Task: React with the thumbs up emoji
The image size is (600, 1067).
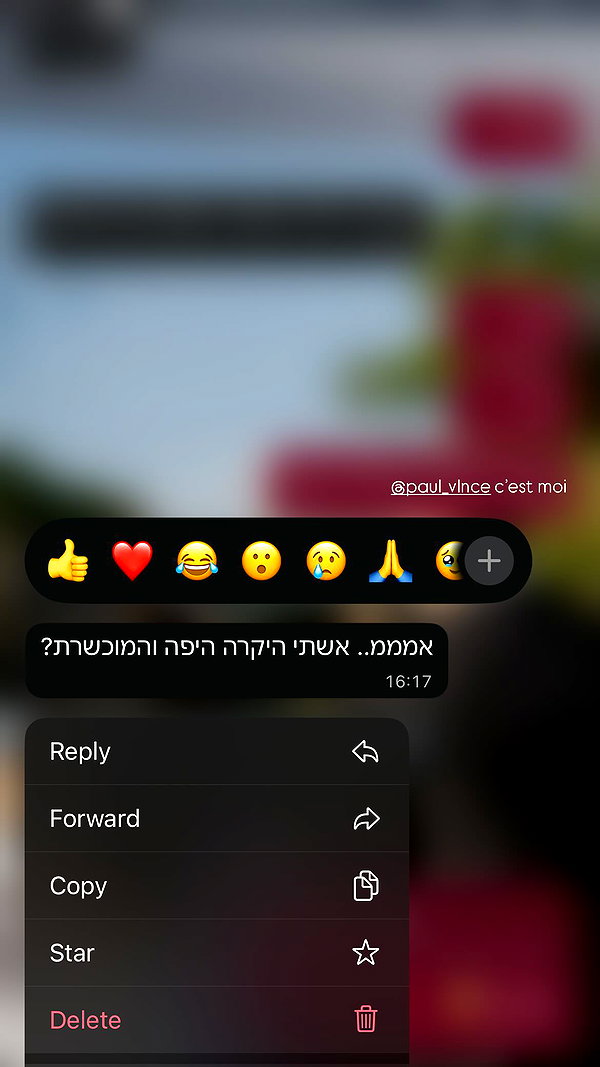Action: (x=67, y=561)
